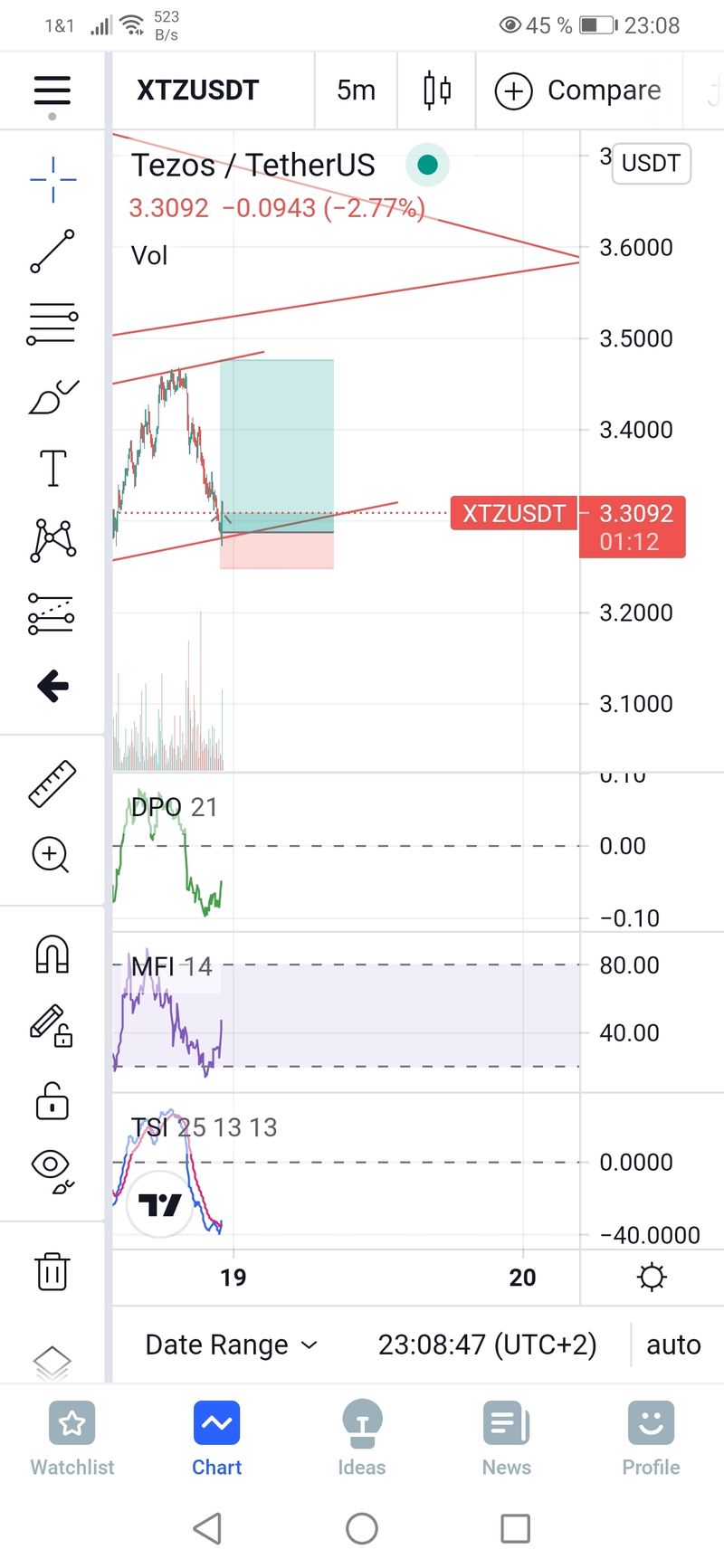The image size is (724, 1568).
Task: Pick the brush drawing tool
Action: (x=52, y=397)
